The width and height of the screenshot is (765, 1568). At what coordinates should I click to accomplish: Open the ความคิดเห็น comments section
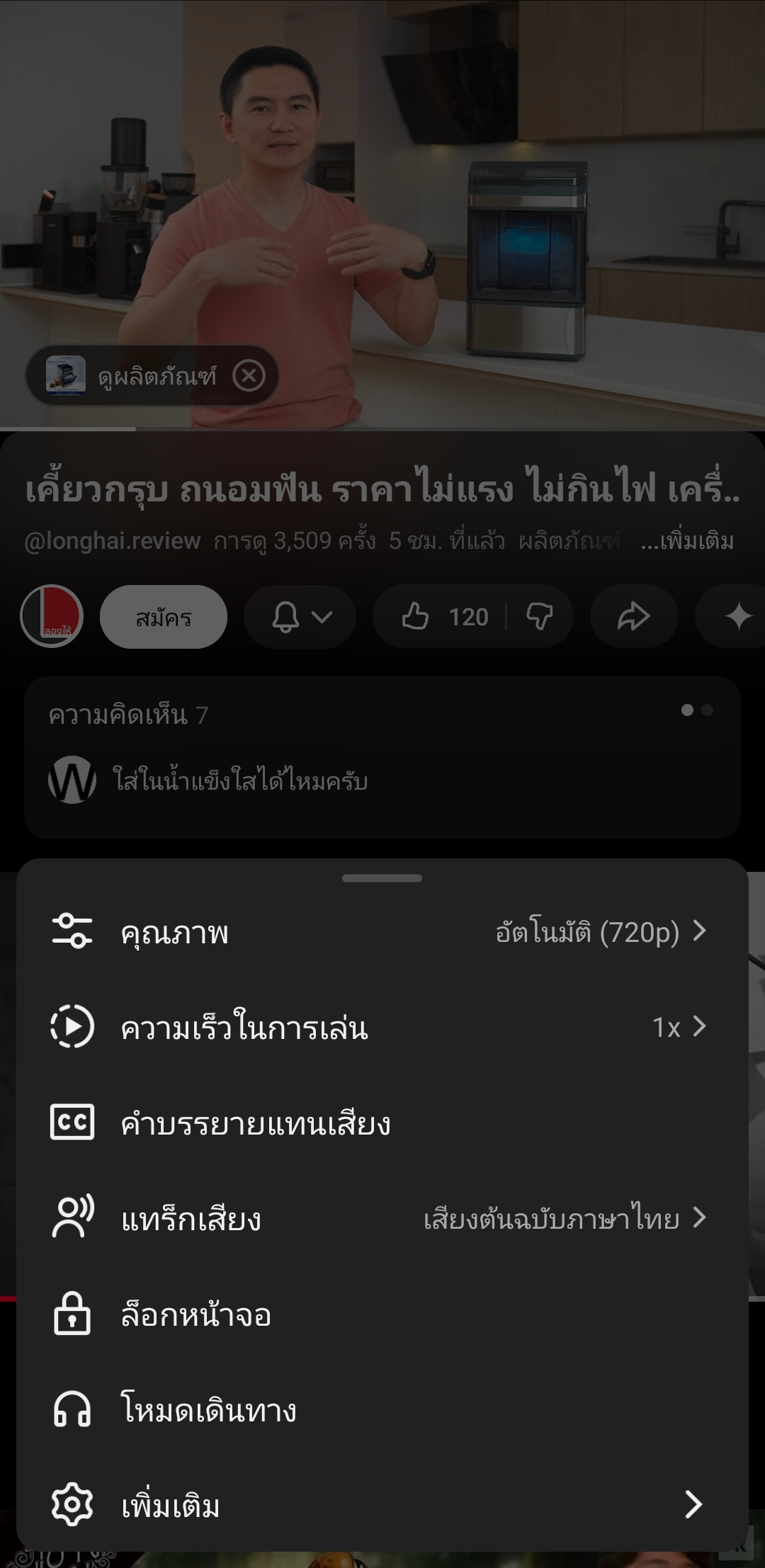click(x=382, y=756)
